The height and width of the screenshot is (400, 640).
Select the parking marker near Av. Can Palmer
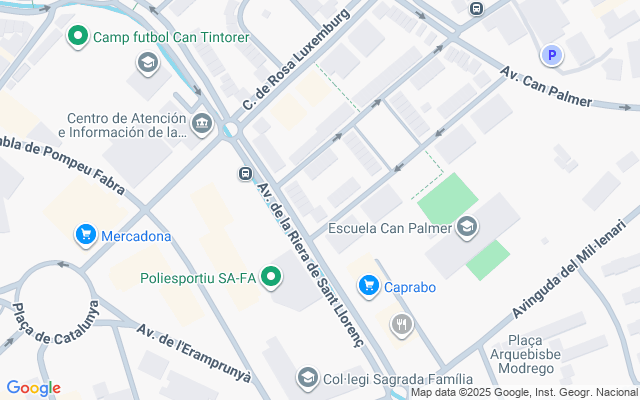click(x=550, y=56)
